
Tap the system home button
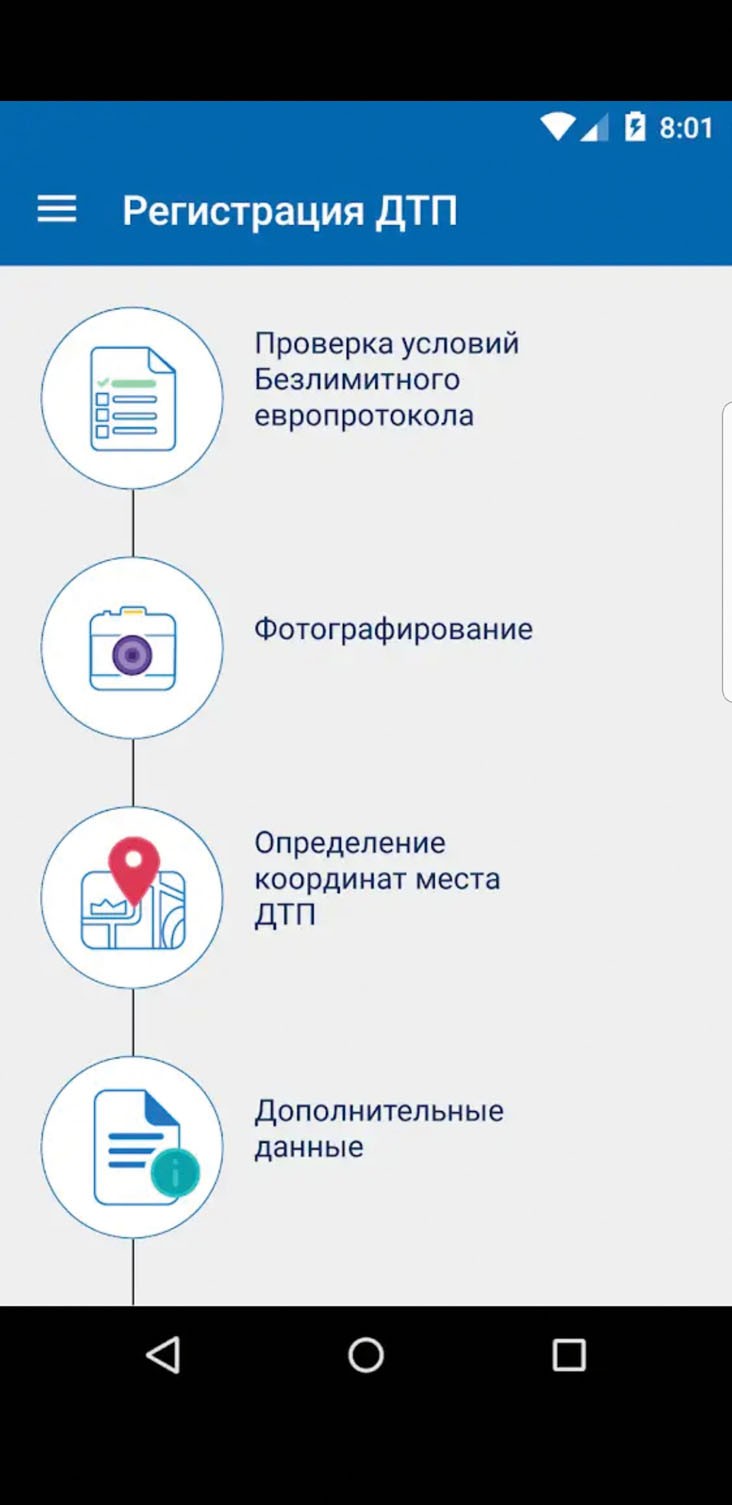point(366,1355)
